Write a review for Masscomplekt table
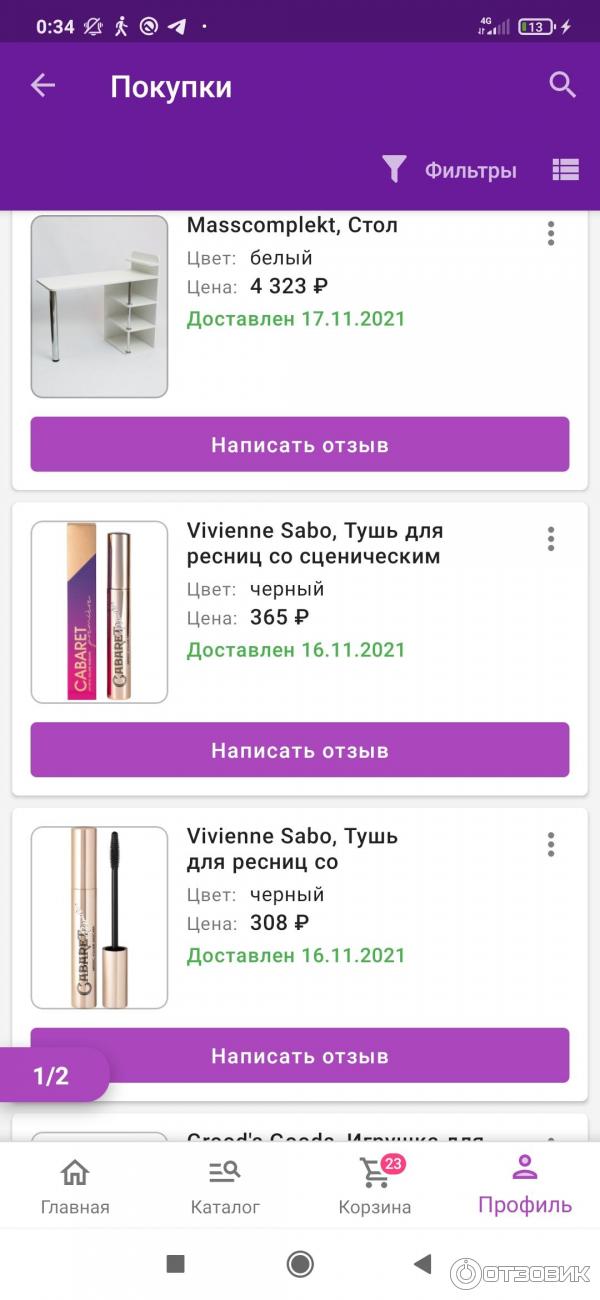This screenshot has width=600, height=1300. click(x=300, y=445)
